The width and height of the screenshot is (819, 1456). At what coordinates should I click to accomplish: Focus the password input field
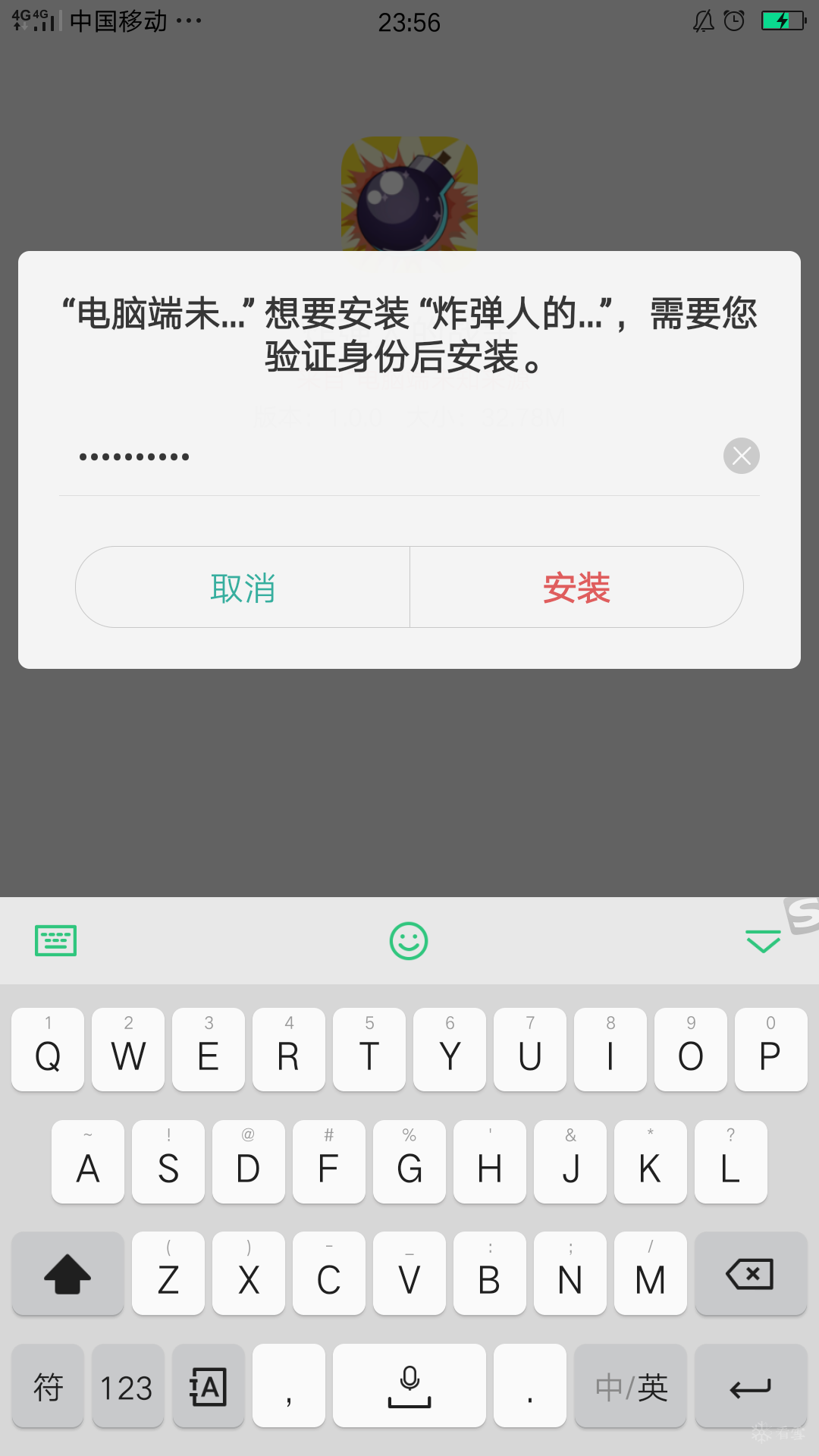click(x=379, y=457)
